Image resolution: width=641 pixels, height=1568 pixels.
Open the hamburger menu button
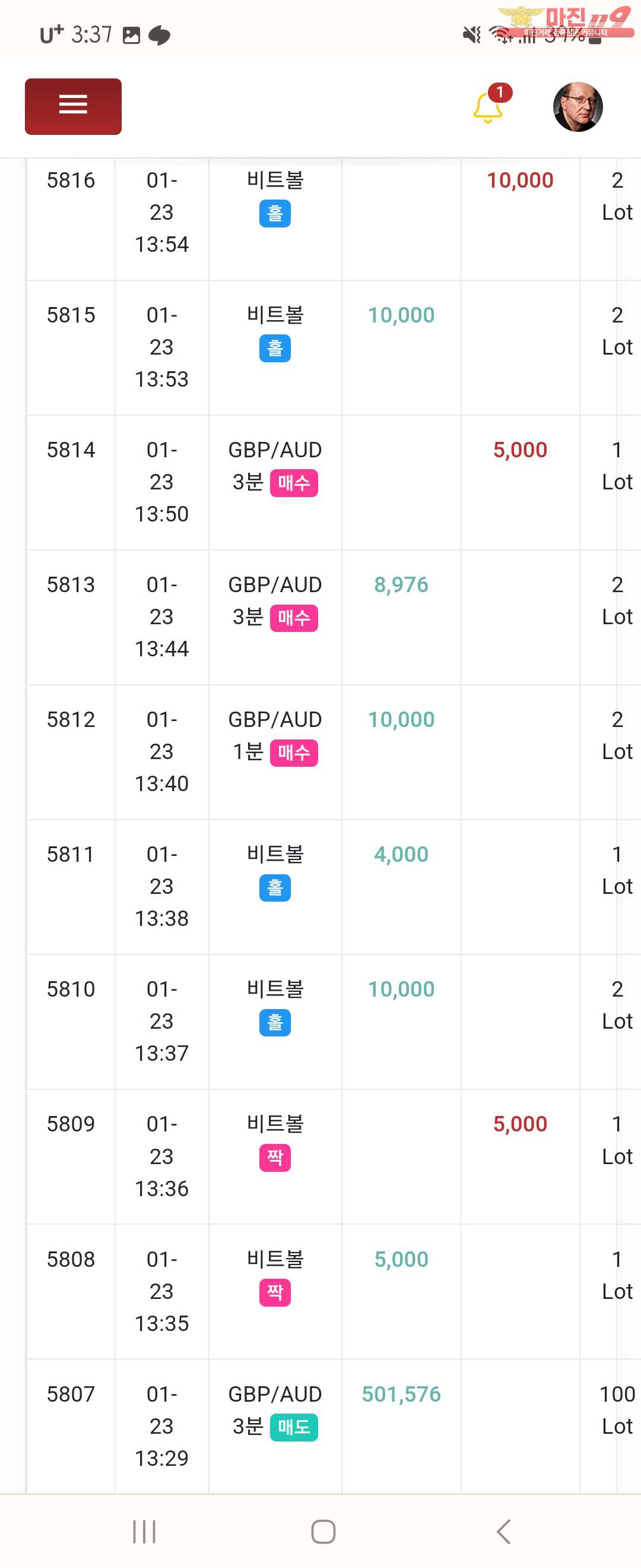[x=73, y=106]
